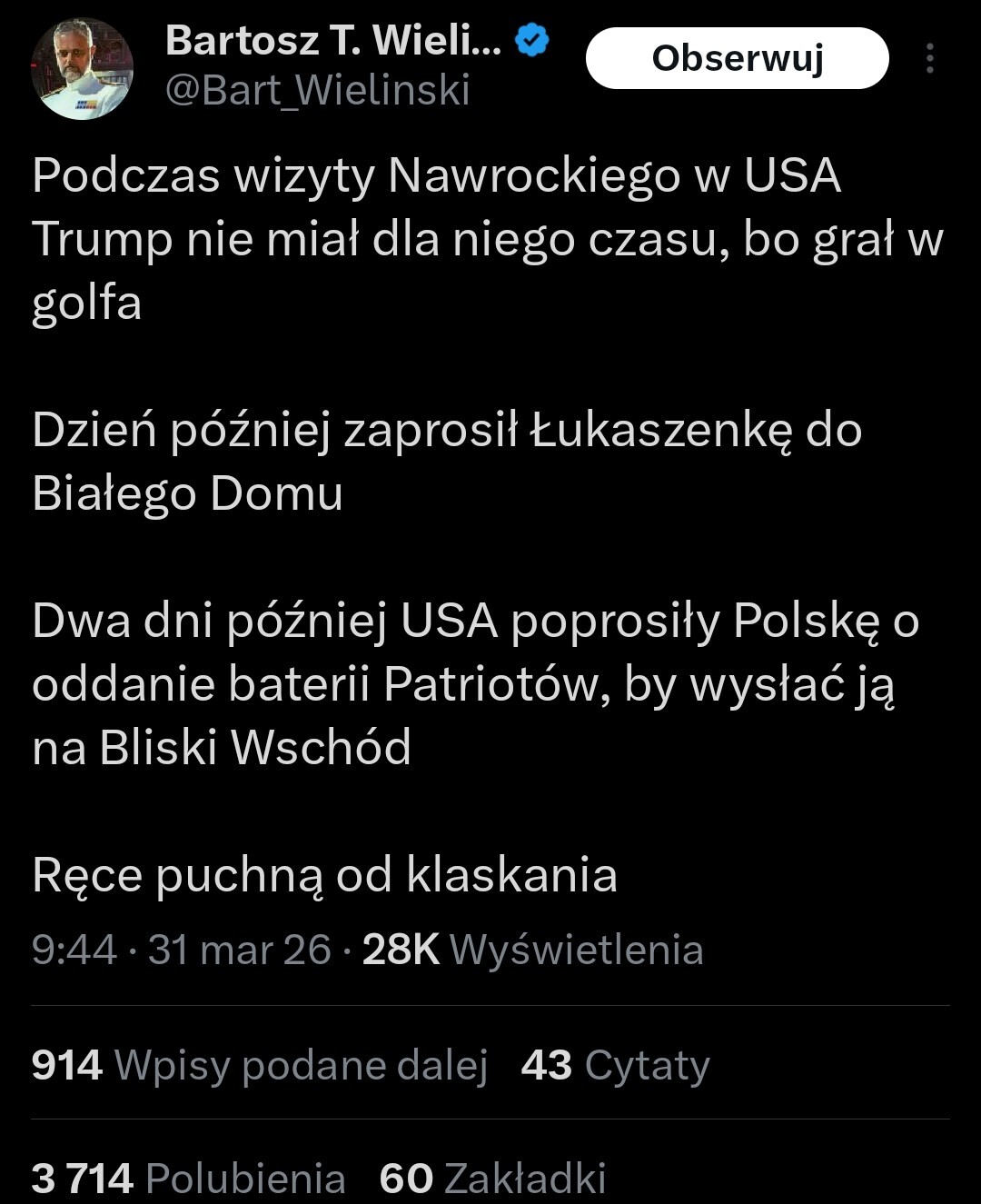View the 914 Wpisy podane dalej list
The width and height of the screenshot is (981, 1204).
[x=260, y=1064]
